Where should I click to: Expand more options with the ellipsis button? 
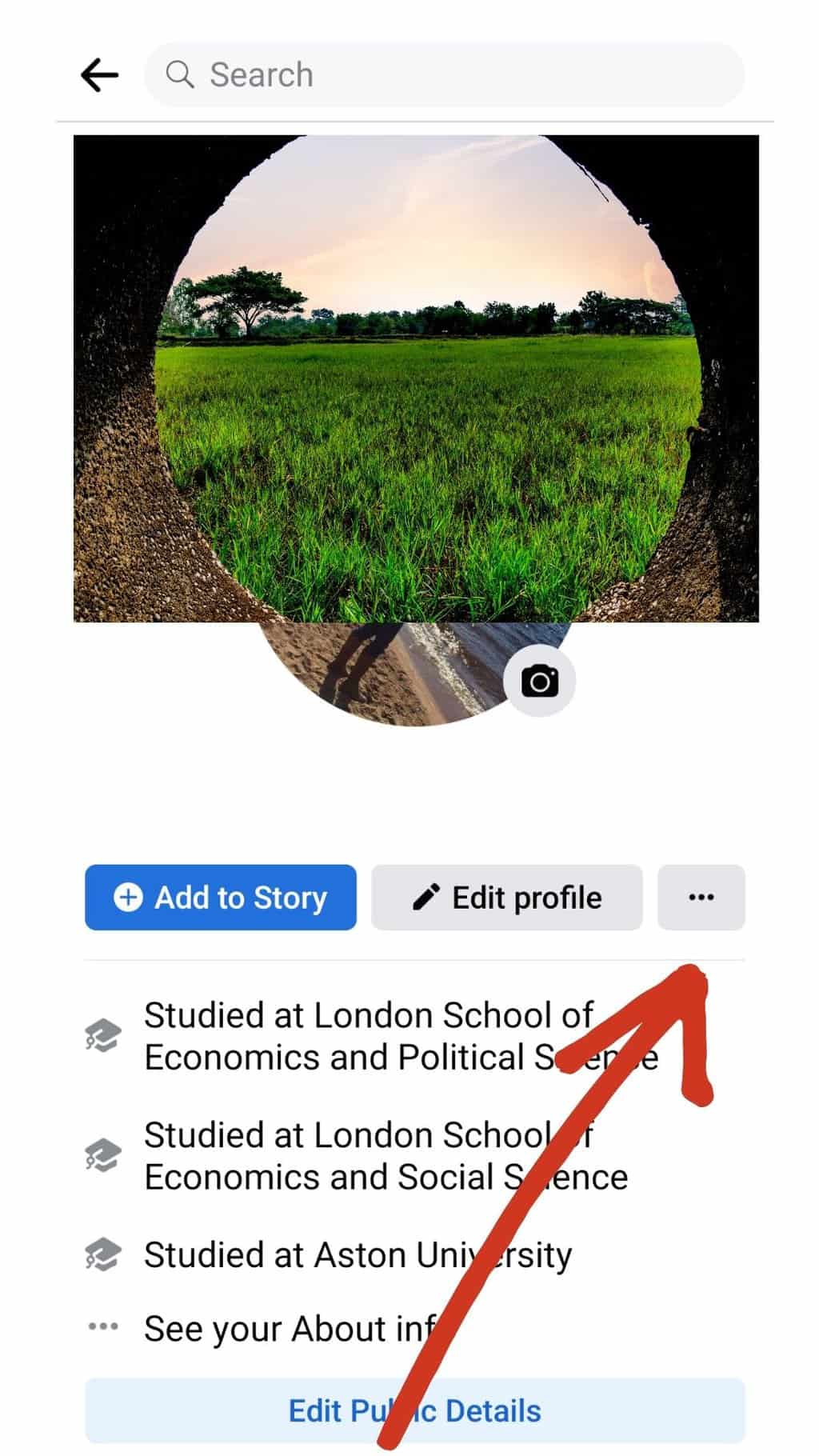701,898
